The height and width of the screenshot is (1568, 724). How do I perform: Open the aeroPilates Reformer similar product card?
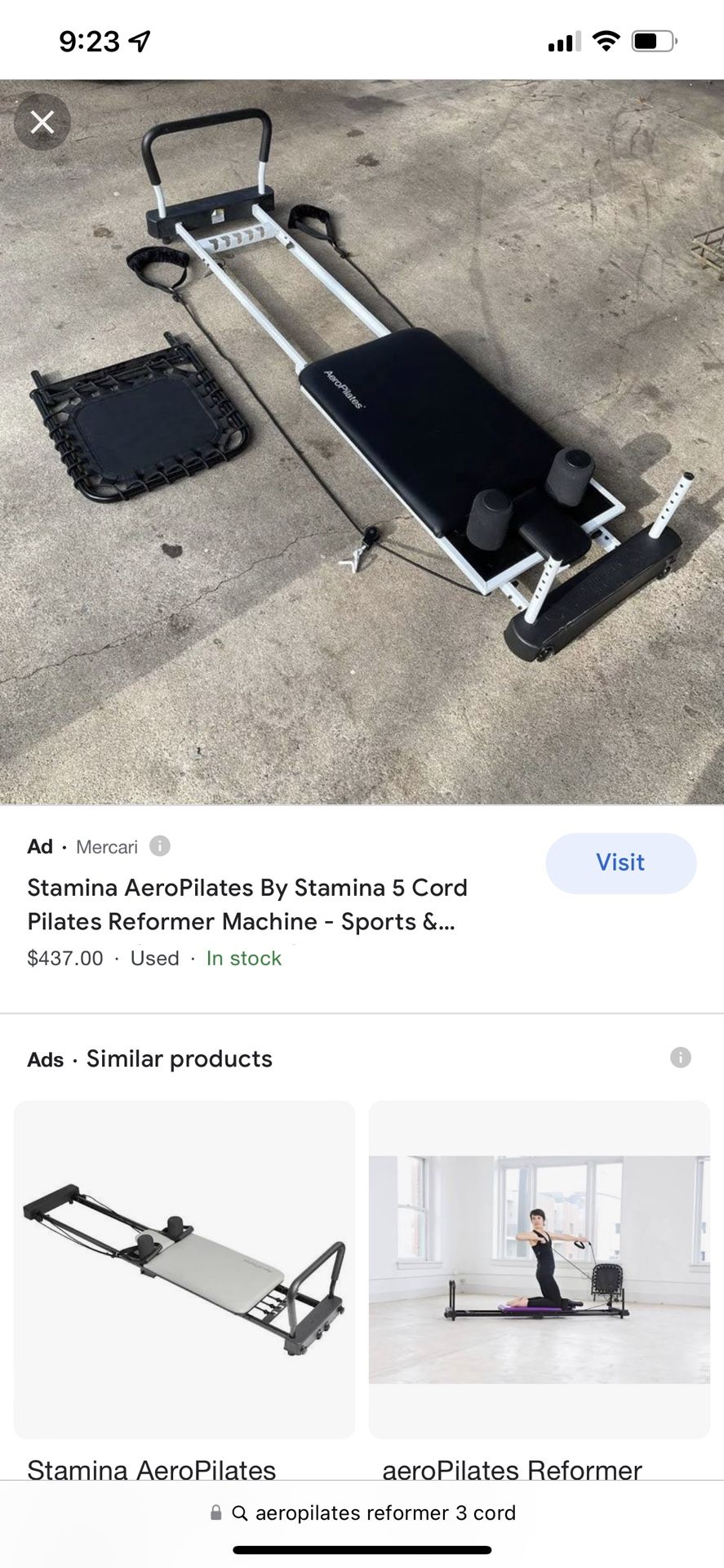(x=540, y=1290)
